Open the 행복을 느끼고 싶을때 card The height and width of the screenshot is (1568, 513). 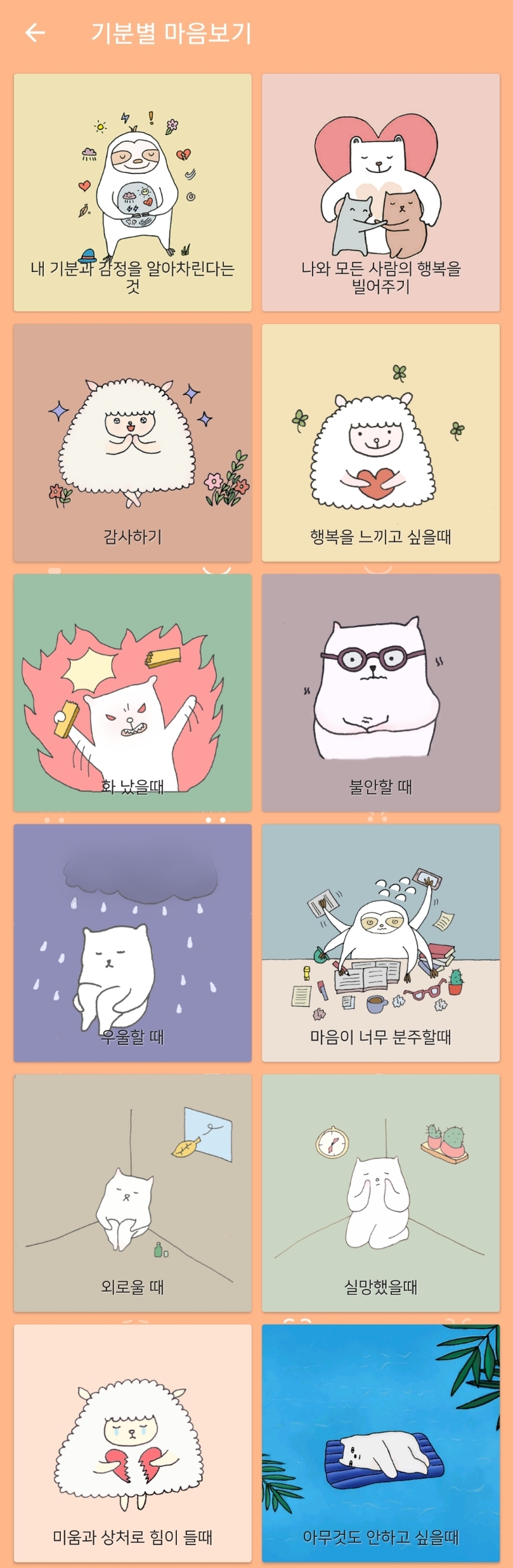tap(380, 443)
